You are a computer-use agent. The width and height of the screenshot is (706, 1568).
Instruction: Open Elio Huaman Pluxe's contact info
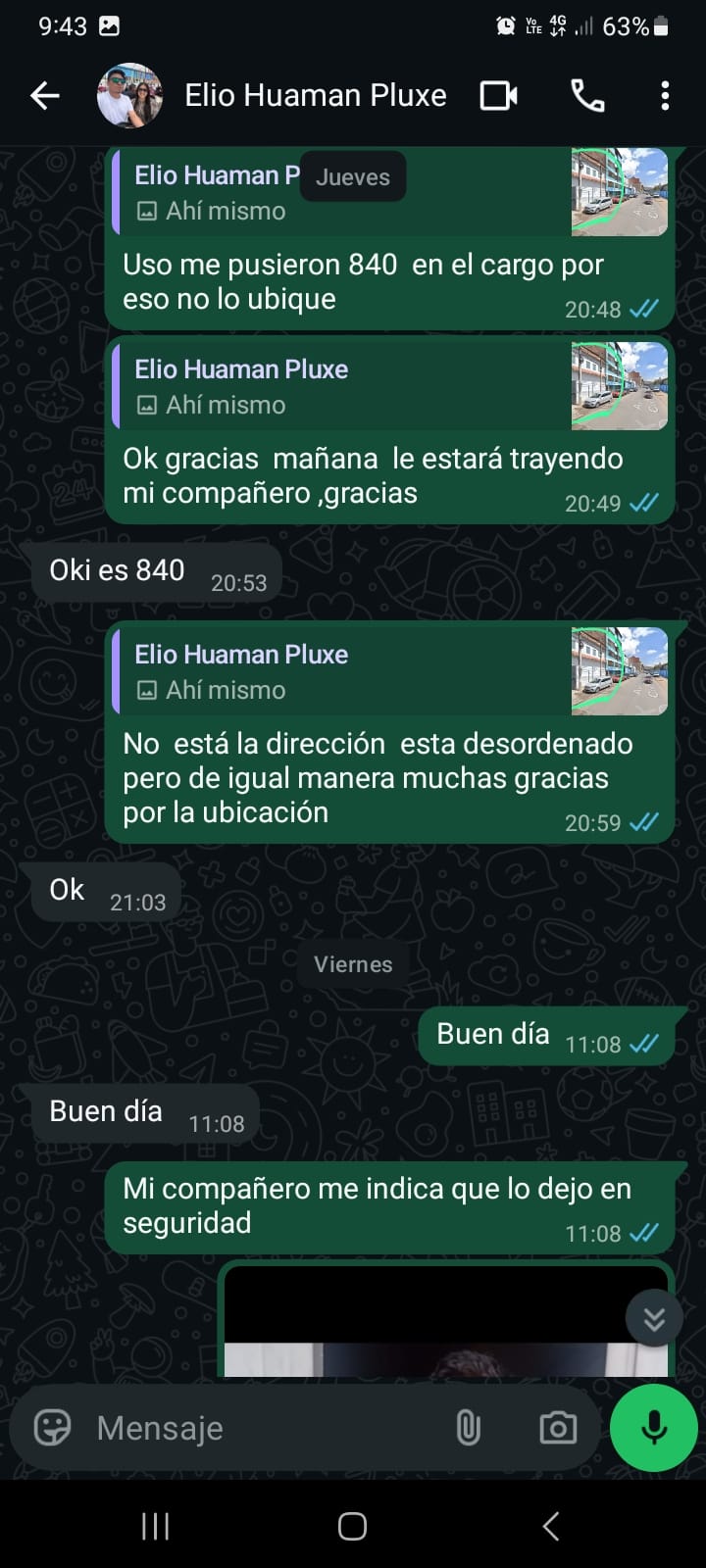click(x=315, y=95)
